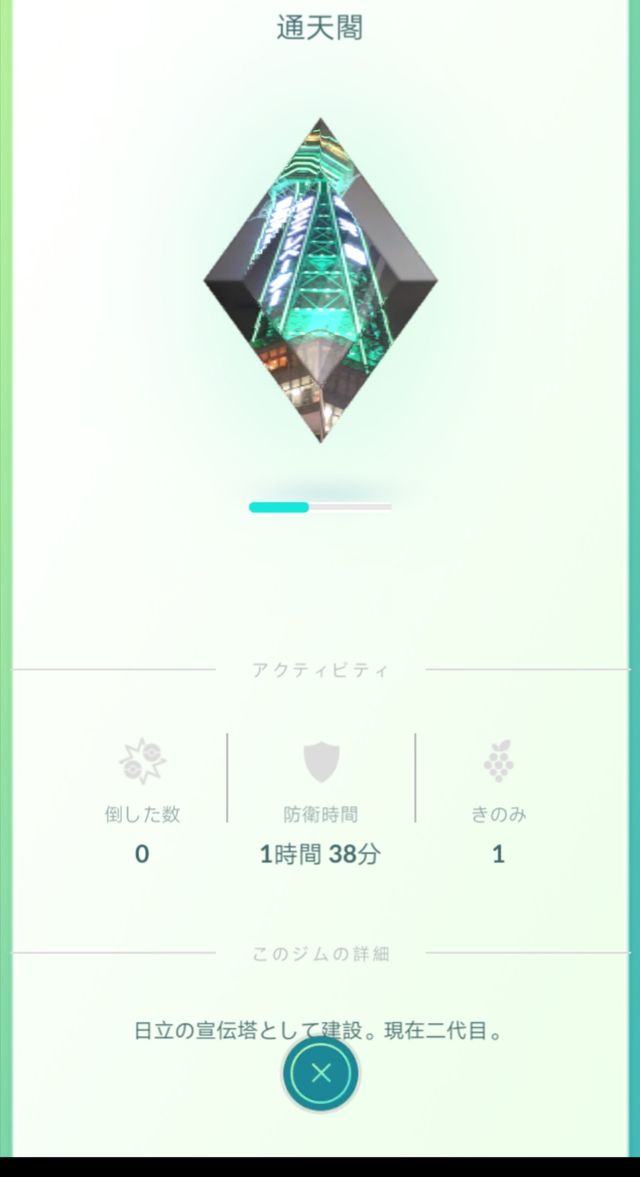Image resolution: width=640 pixels, height=1177 pixels.
Task: Close the 通天閣 gym details screen
Action: tap(320, 1073)
